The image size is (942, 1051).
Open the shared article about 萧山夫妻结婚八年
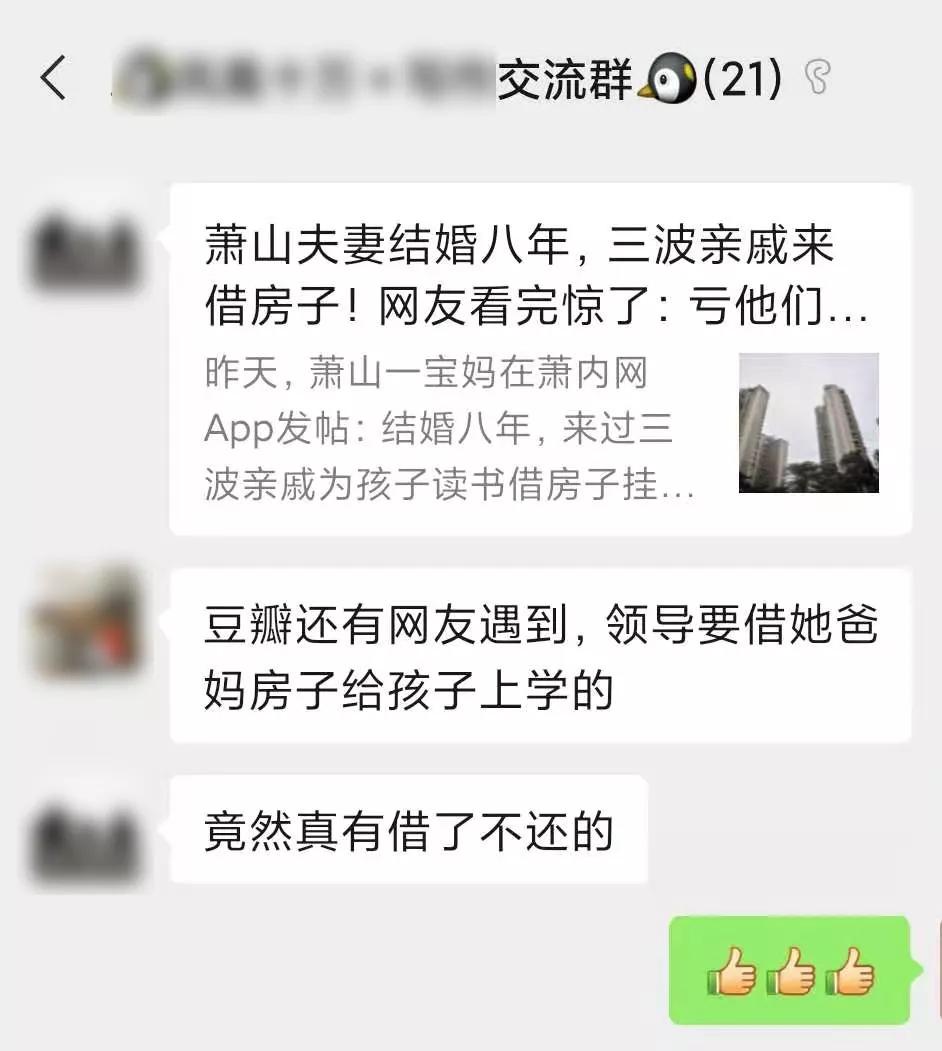540,359
